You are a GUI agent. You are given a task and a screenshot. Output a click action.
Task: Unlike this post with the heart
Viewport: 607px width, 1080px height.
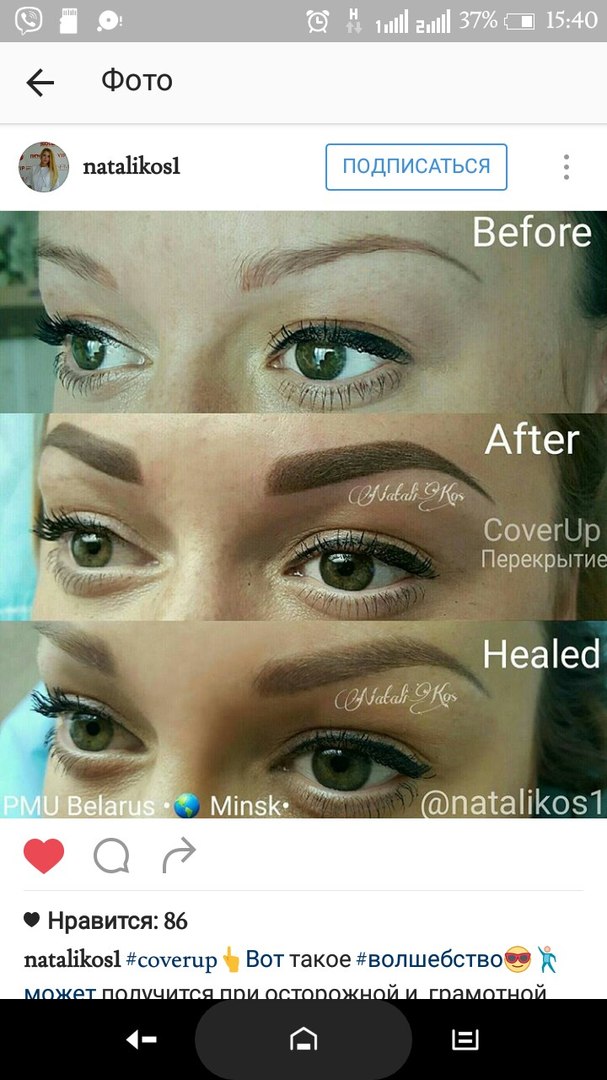point(44,856)
